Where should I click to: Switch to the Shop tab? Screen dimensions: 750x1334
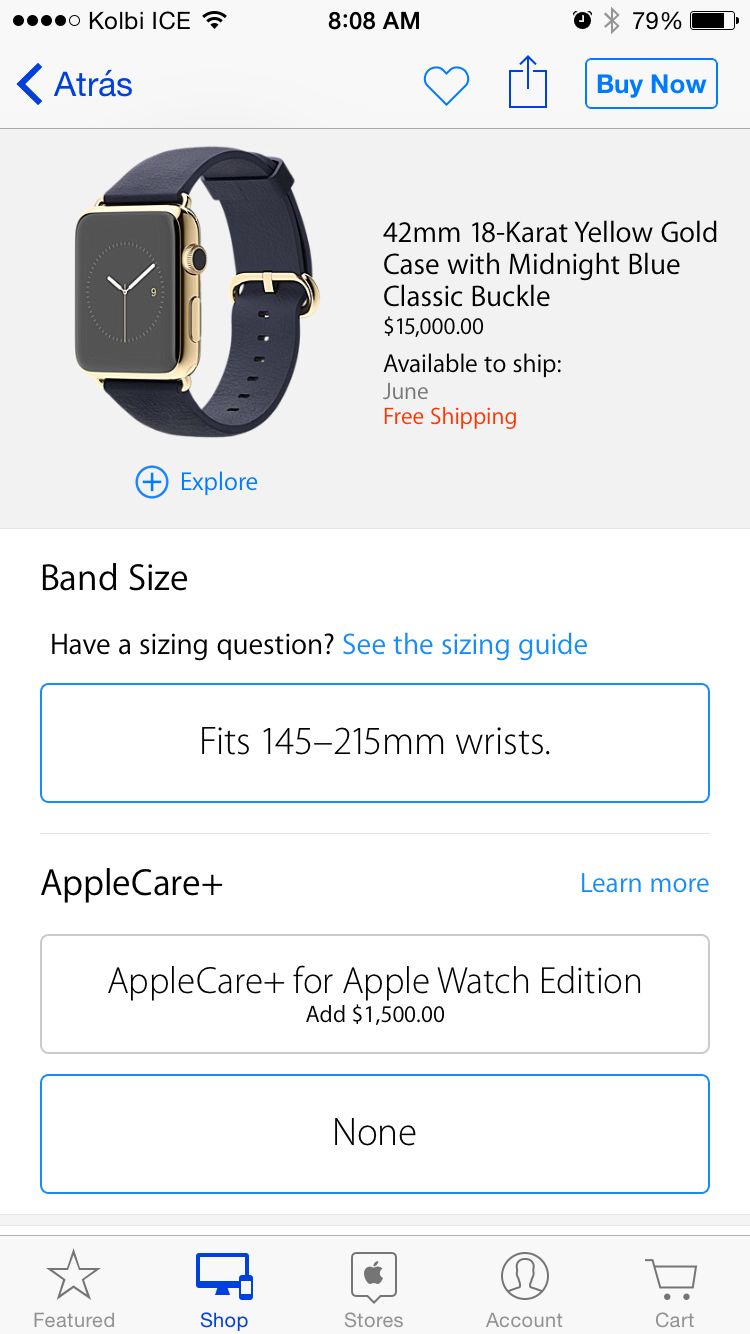tap(224, 1290)
